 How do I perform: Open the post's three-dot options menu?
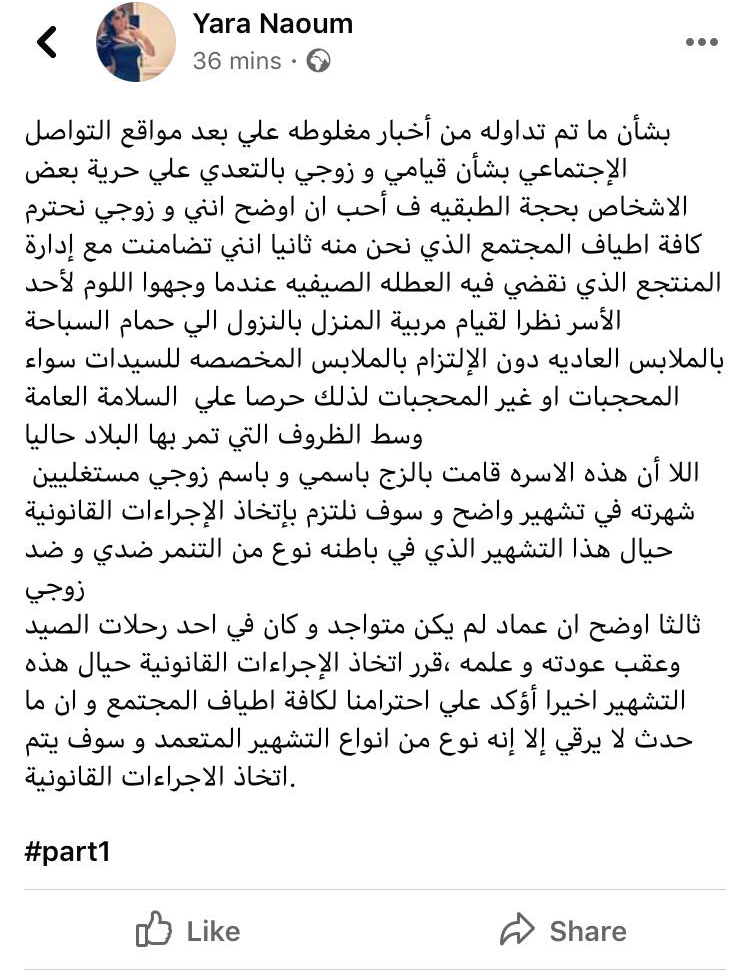pyautogui.click(x=701, y=42)
